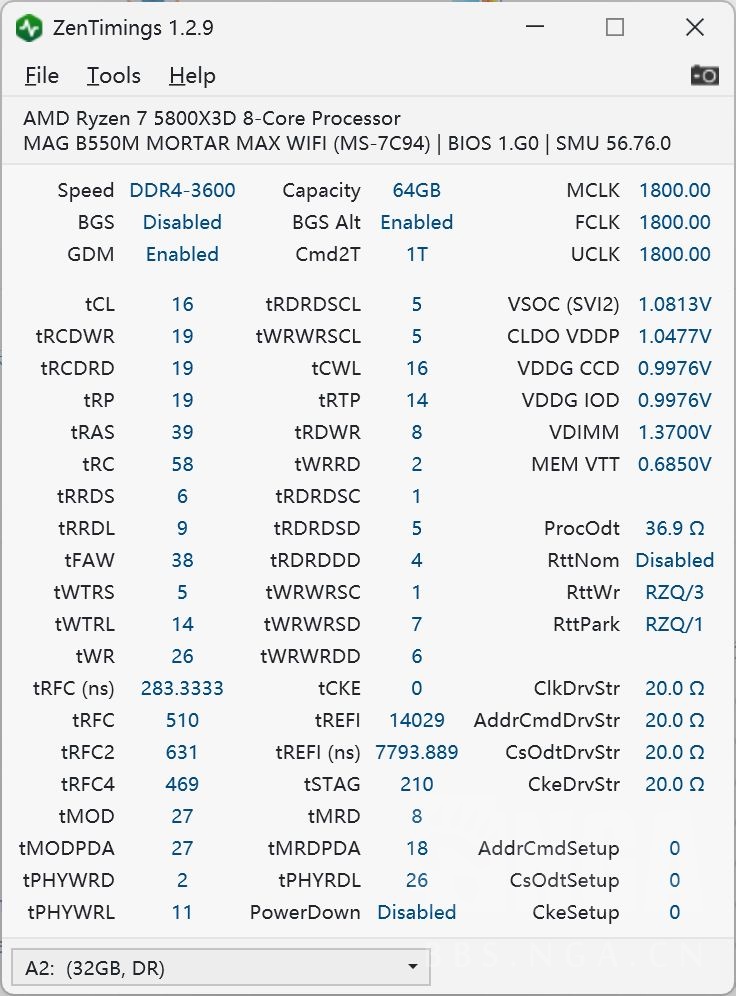Open the Tools menu
This screenshot has width=736, height=996.
click(x=113, y=76)
